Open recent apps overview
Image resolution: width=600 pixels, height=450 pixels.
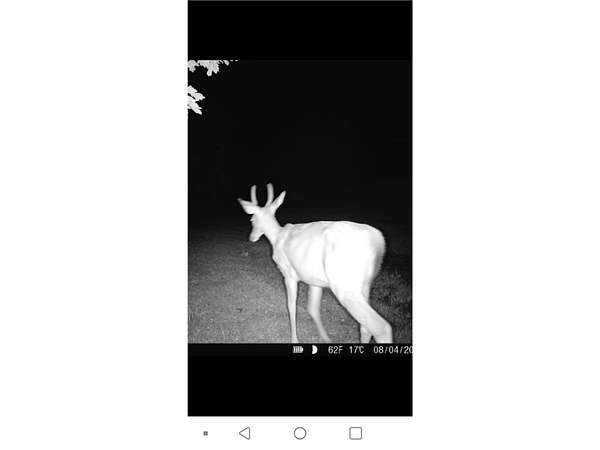point(355,433)
